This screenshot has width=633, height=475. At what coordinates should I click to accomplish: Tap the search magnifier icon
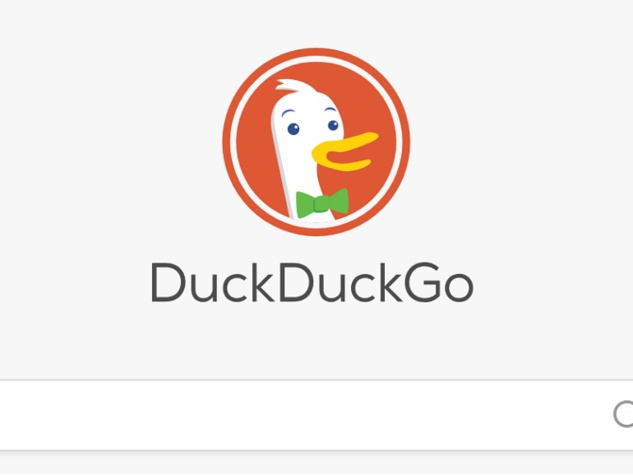tap(623, 414)
